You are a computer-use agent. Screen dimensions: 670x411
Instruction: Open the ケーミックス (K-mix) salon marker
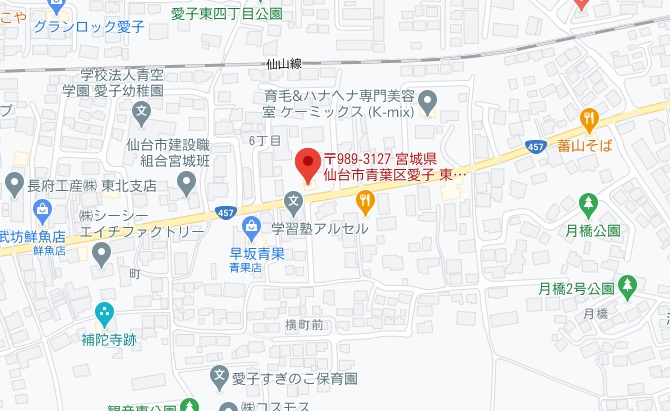(427, 101)
